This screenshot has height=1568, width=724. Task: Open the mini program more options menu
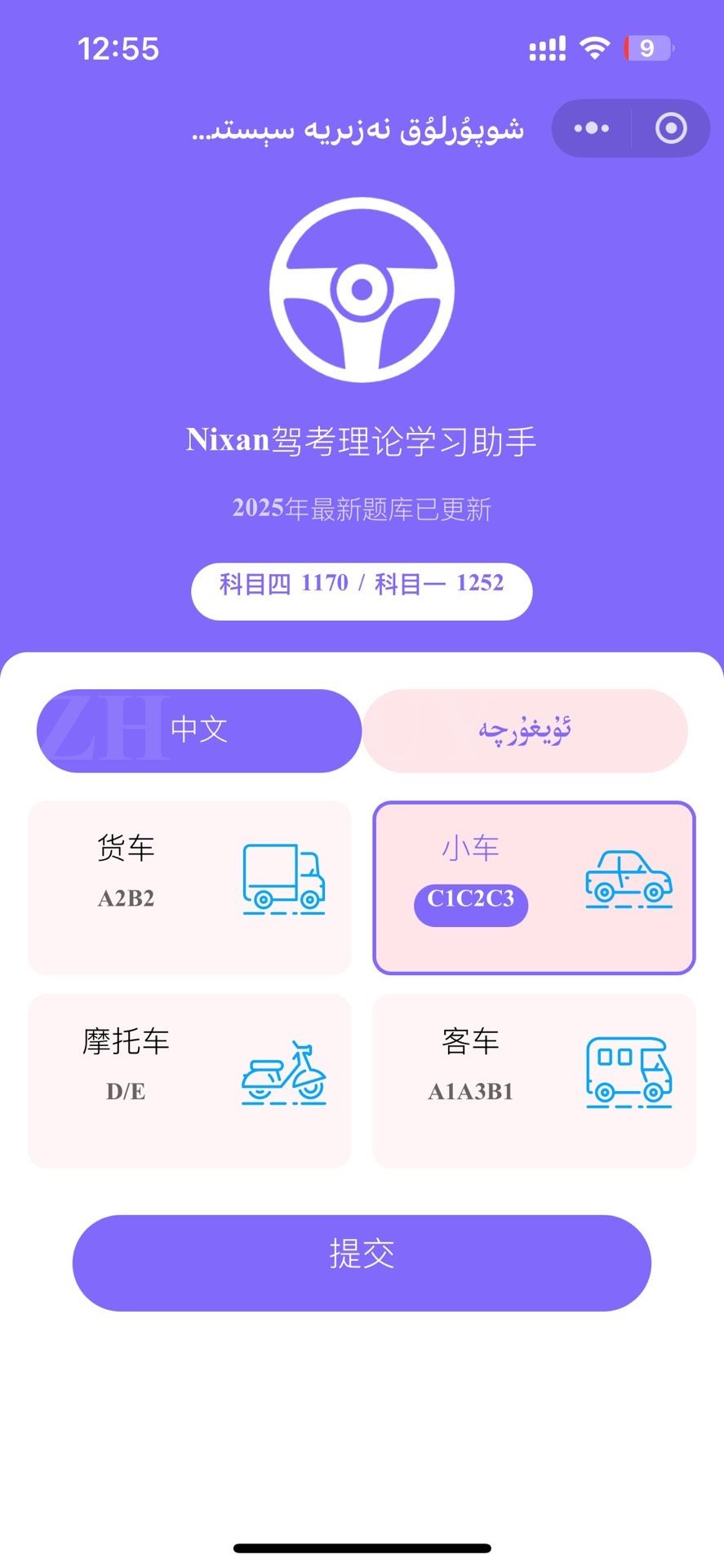pos(592,128)
